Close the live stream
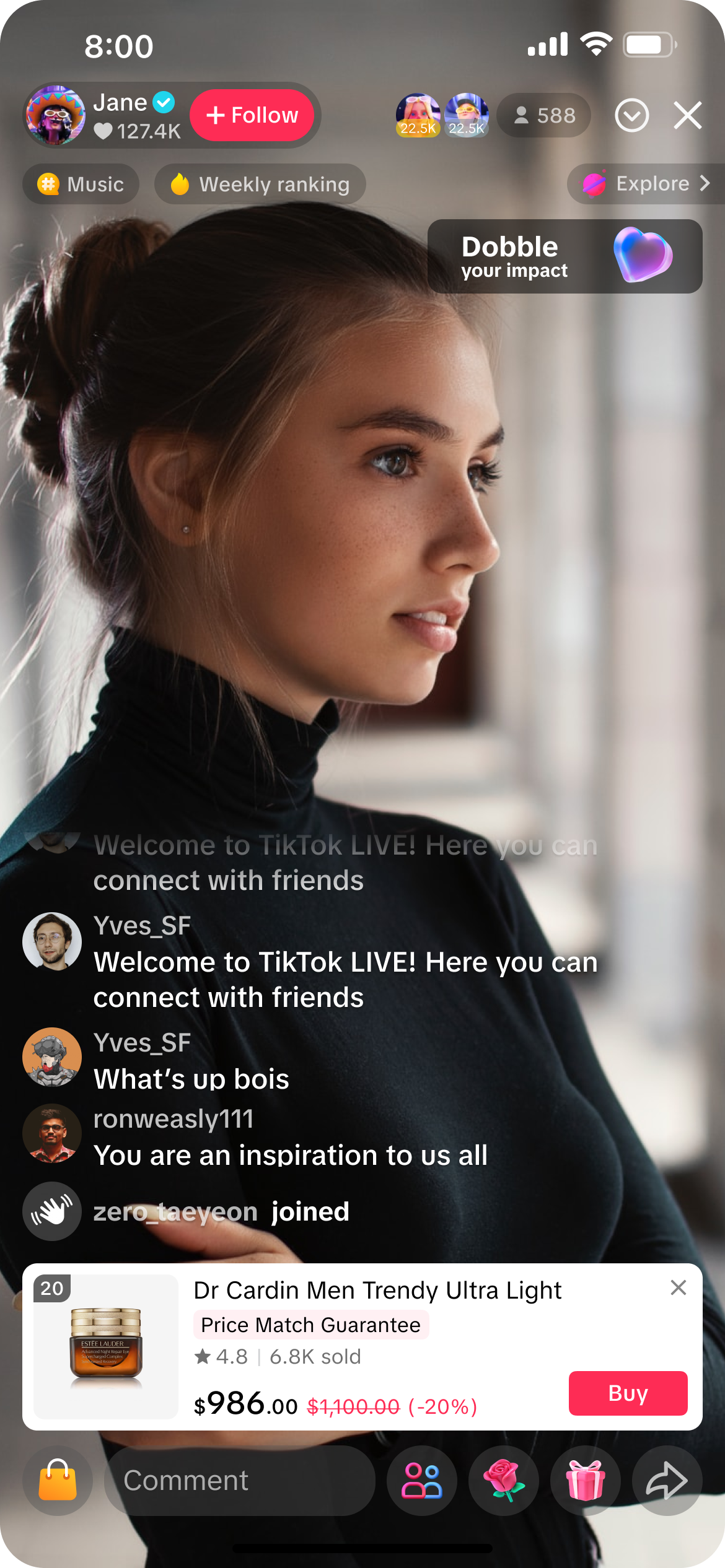 coord(687,115)
